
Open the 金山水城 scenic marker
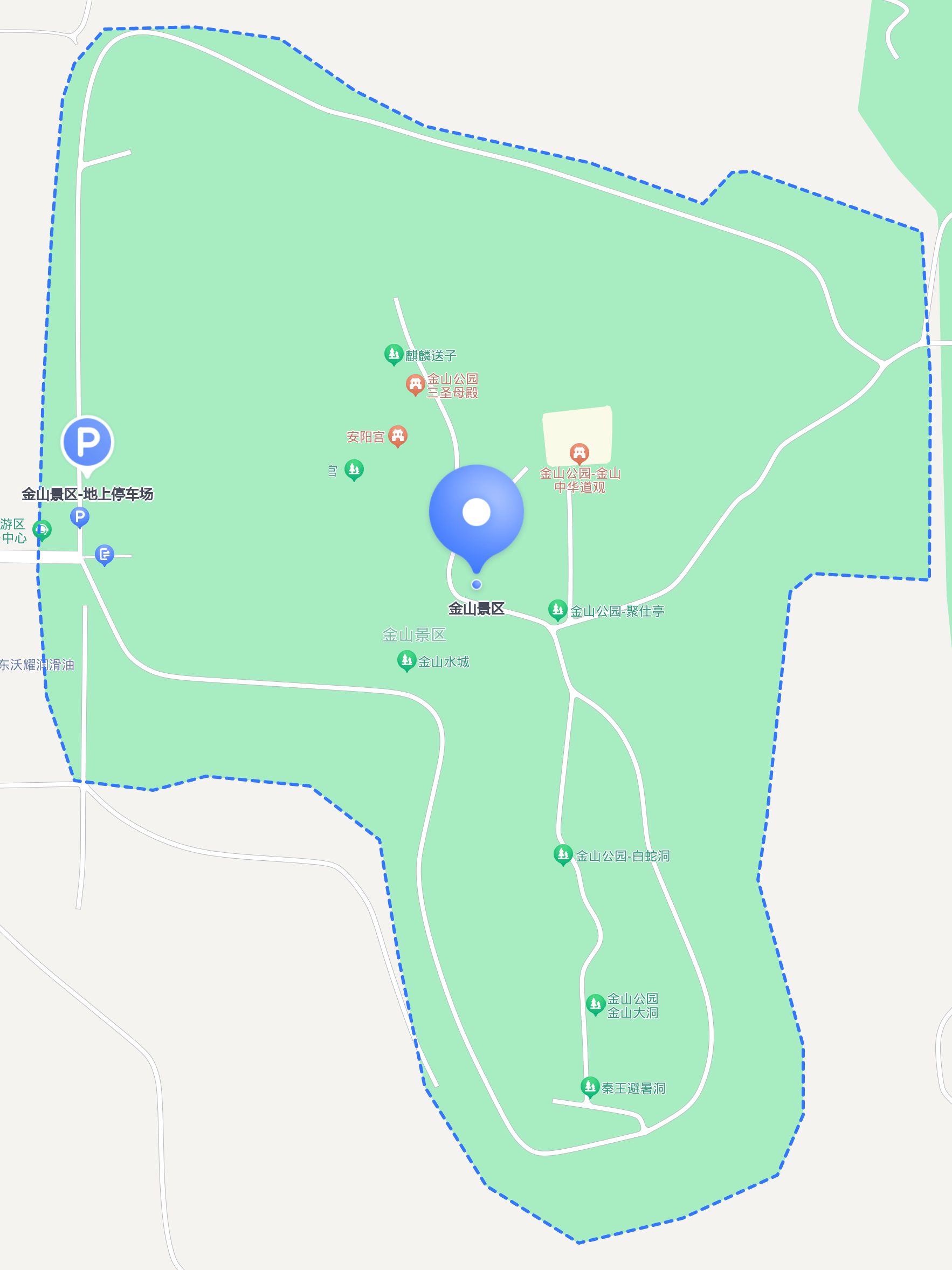click(406, 660)
